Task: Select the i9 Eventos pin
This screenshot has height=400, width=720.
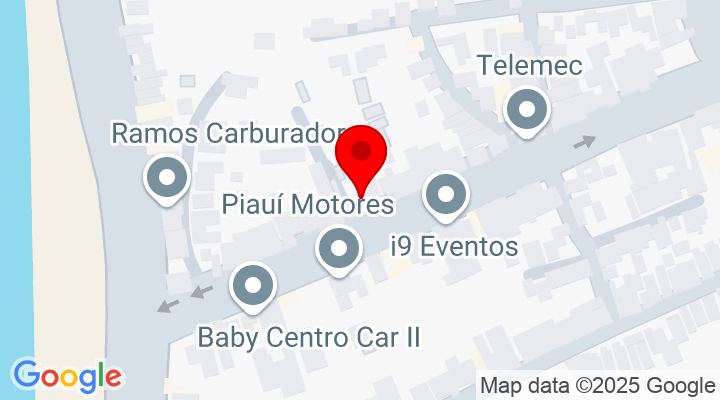Action: click(x=446, y=195)
